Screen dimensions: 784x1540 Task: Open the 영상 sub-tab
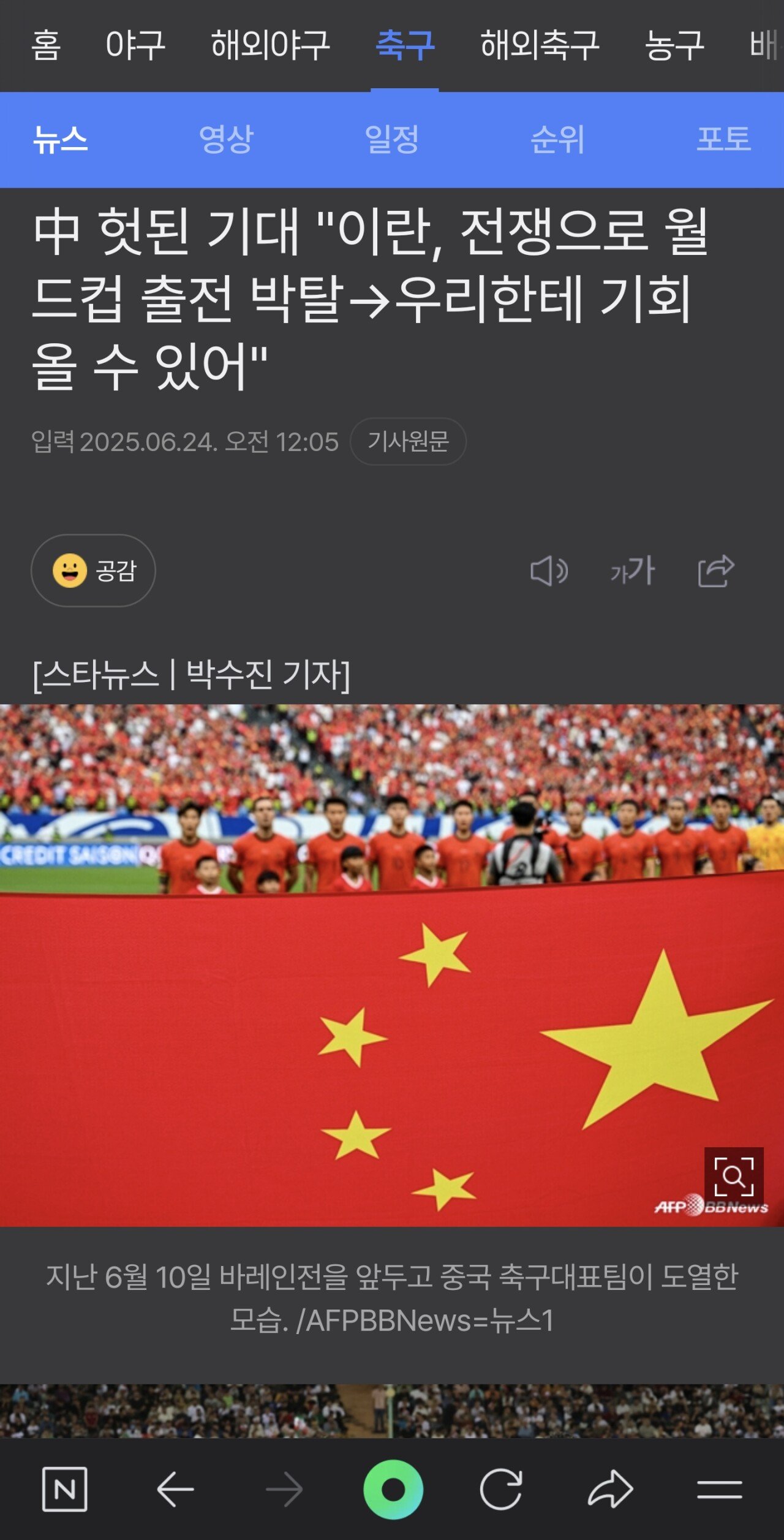point(226,139)
